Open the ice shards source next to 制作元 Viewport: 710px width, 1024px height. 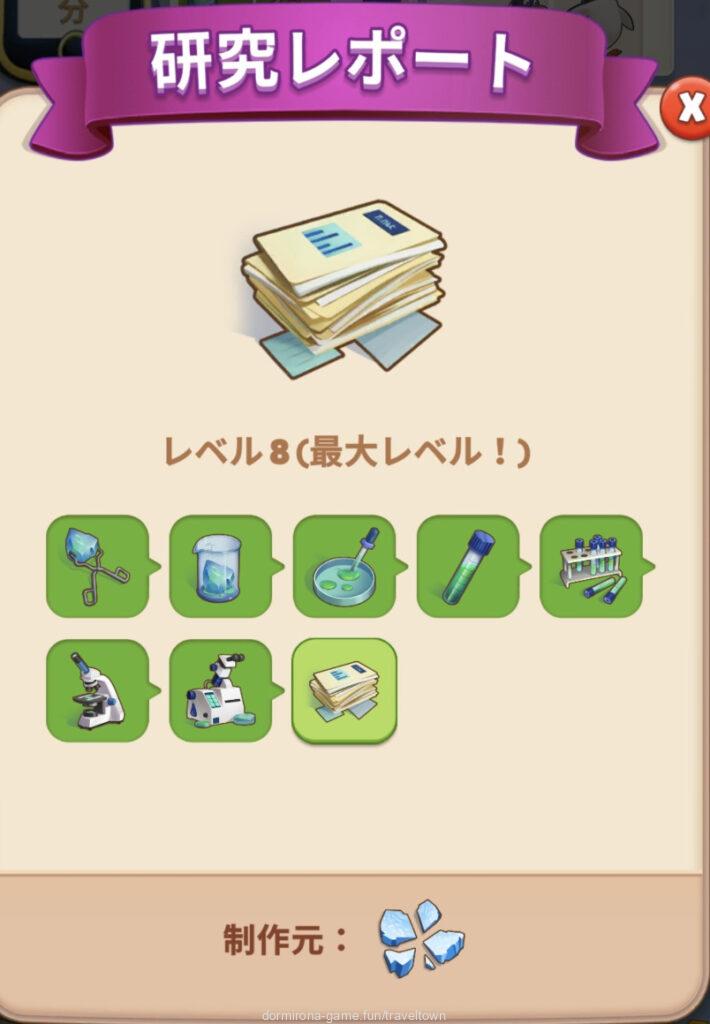421,937
